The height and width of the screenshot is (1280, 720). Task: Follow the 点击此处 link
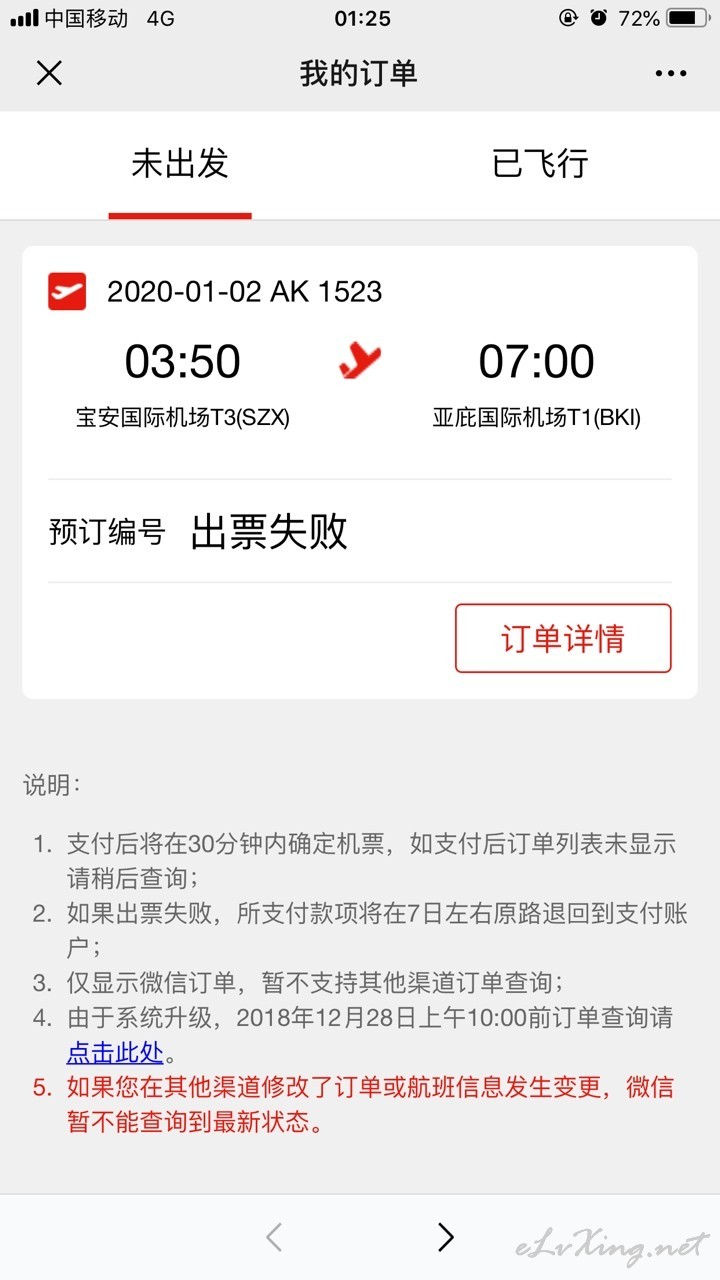(114, 1053)
